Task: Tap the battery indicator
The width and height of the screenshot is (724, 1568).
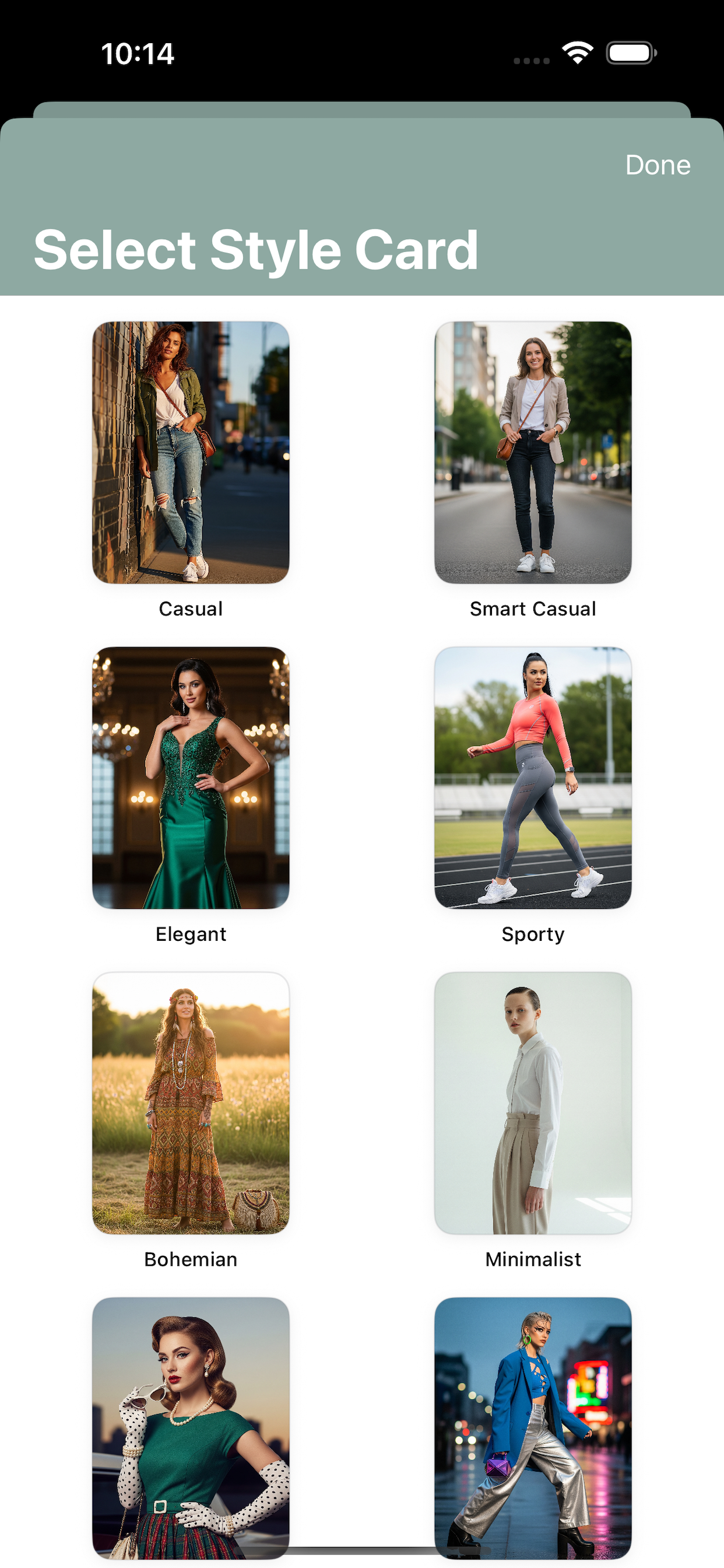Action: [x=630, y=54]
